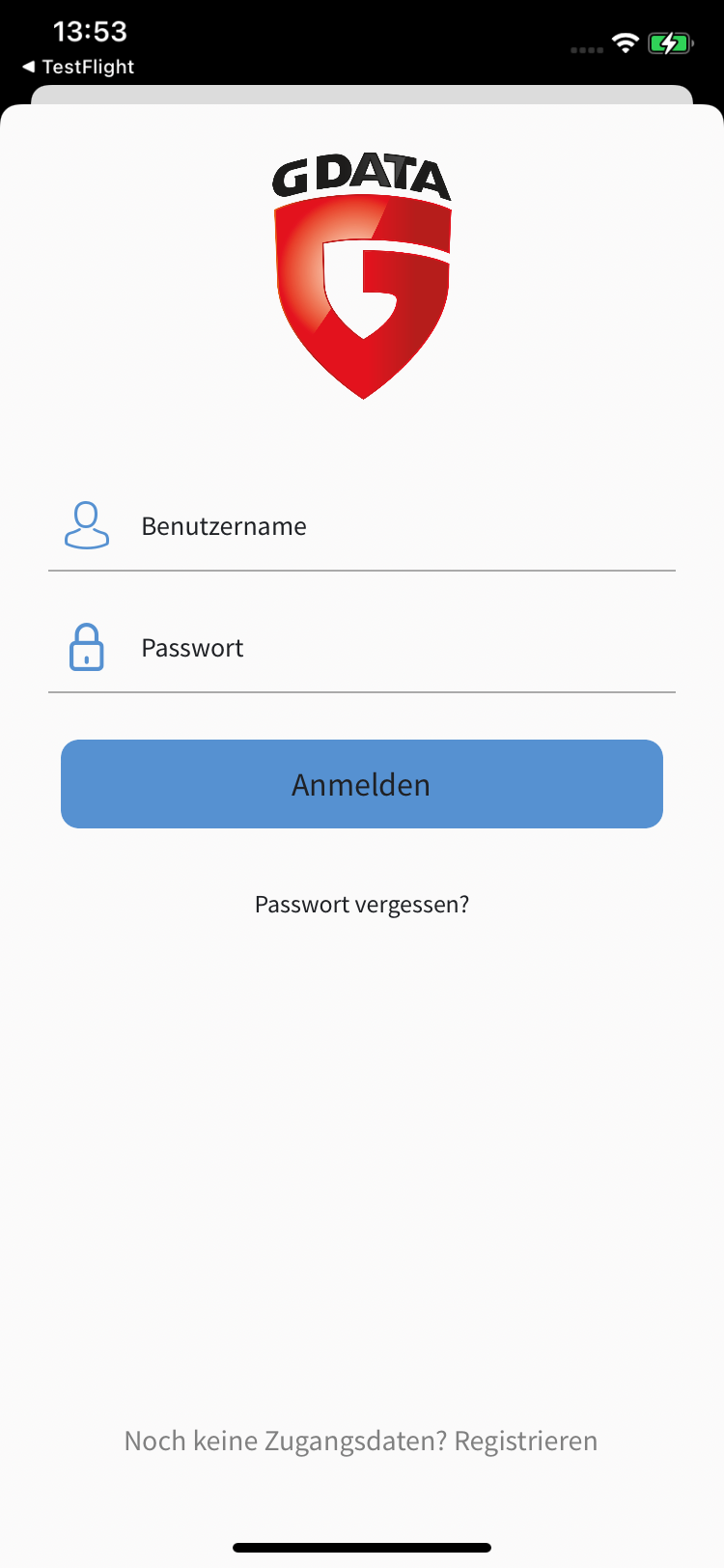Tap the clock showing 13:53
Viewport: 724px width, 1568px height.
92,32
